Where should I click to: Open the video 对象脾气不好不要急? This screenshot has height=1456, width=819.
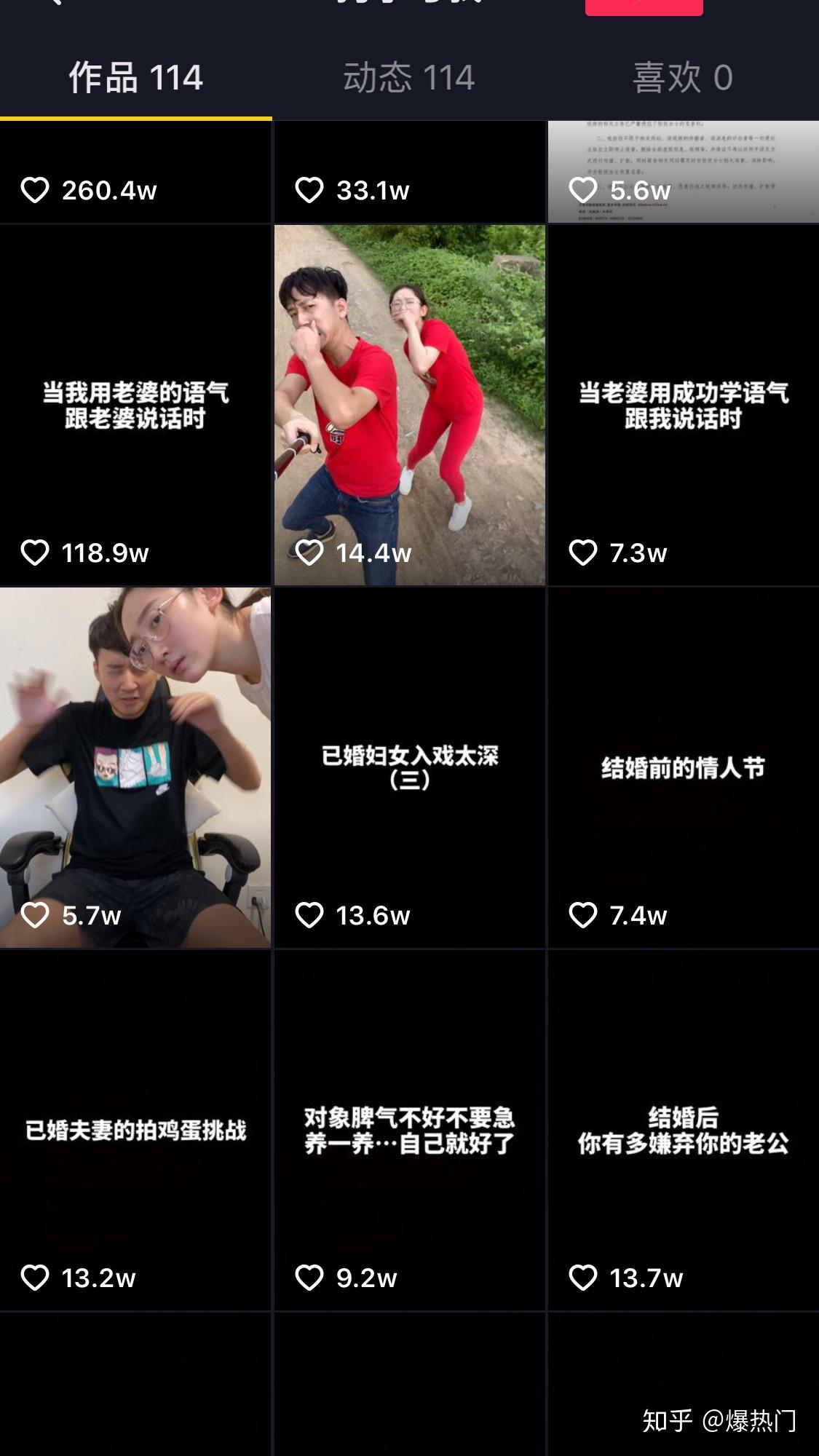pyautogui.click(x=409, y=1130)
